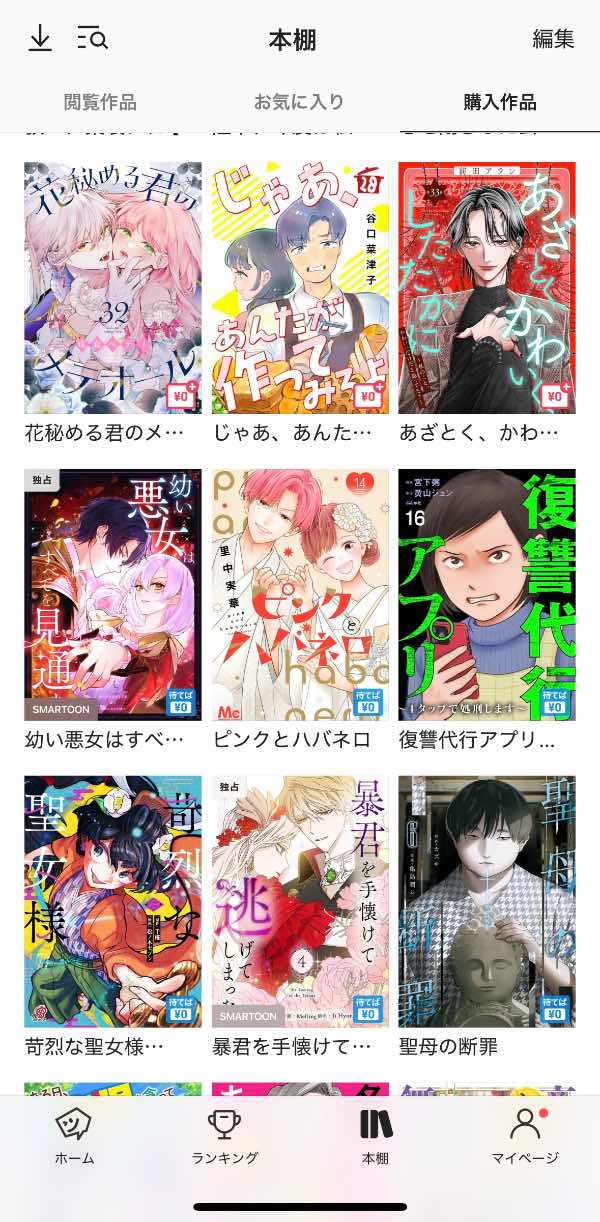This screenshot has height=1222, width=600.
Task: Open 復讐代行アプリ manga
Action: click(487, 595)
